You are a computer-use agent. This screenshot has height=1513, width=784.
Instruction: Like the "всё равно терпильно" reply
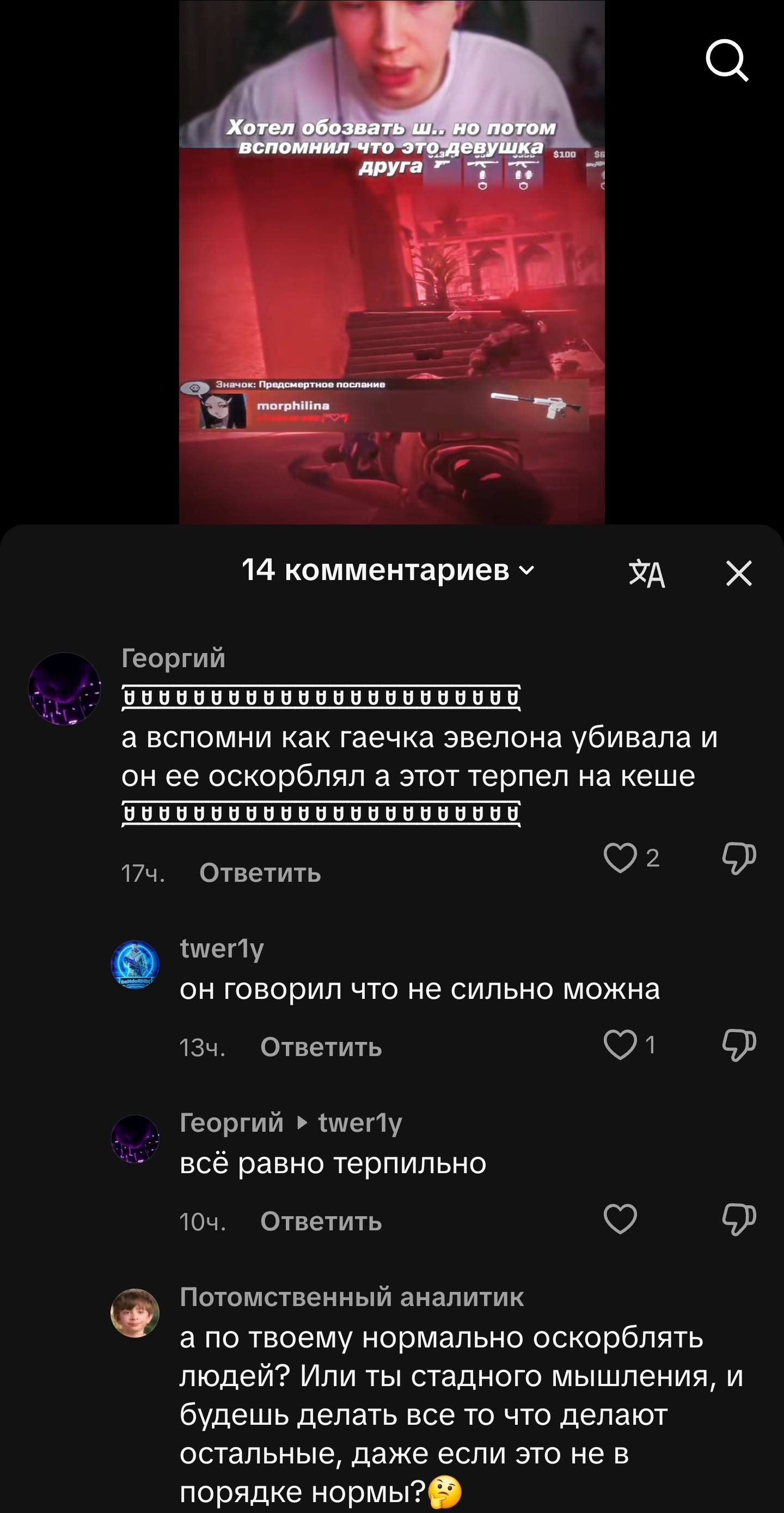point(620,1219)
